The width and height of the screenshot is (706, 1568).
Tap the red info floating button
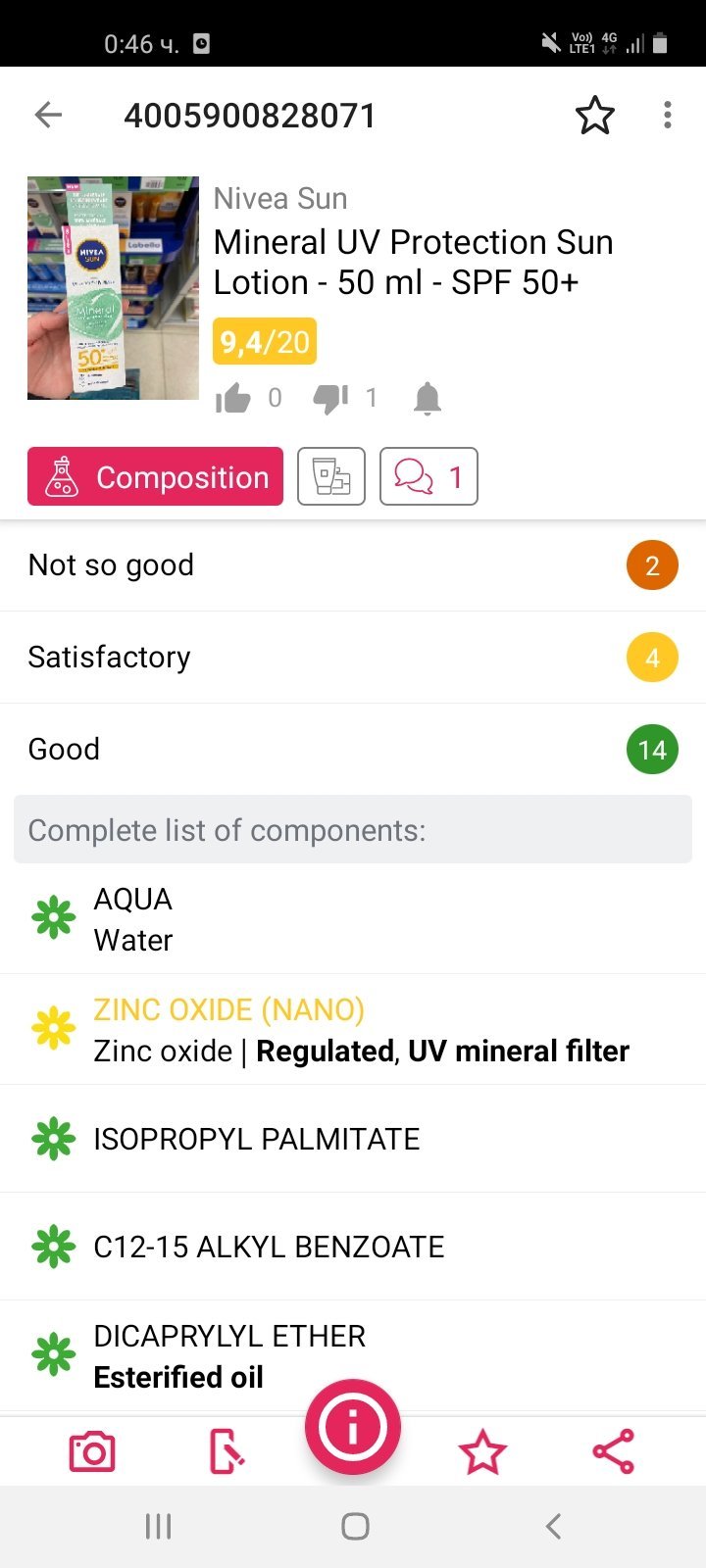pos(353,1427)
